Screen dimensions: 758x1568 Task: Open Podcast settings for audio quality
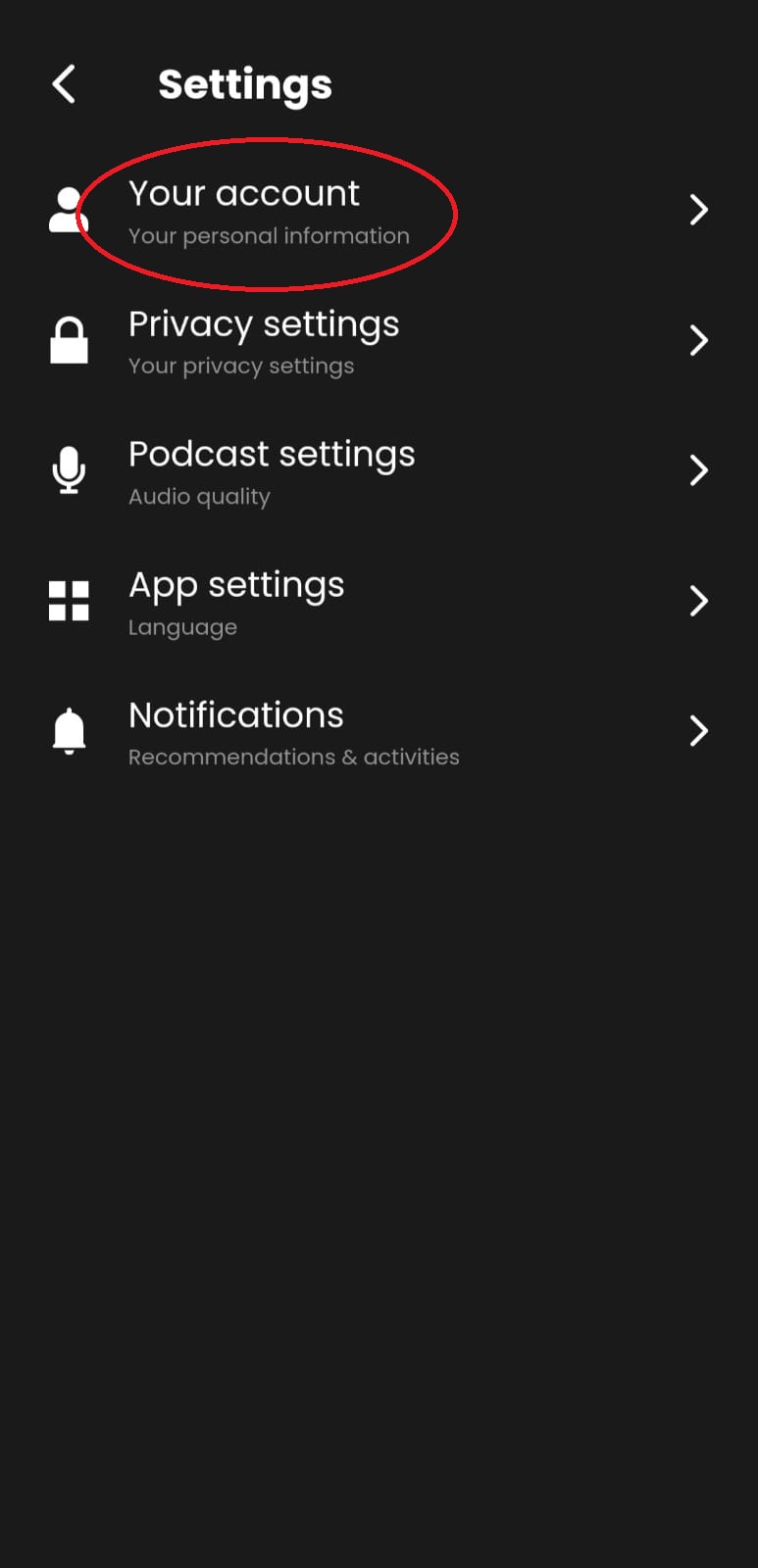pyautogui.click(x=379, y=472)
